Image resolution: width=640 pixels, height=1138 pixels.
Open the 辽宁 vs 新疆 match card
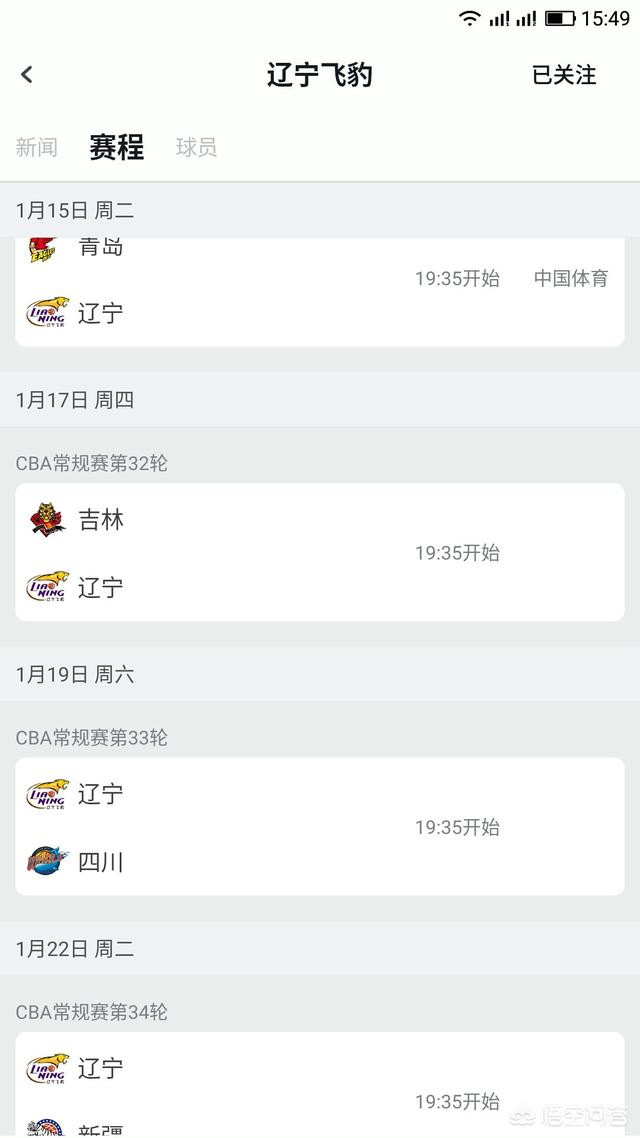pos(320,1090)
